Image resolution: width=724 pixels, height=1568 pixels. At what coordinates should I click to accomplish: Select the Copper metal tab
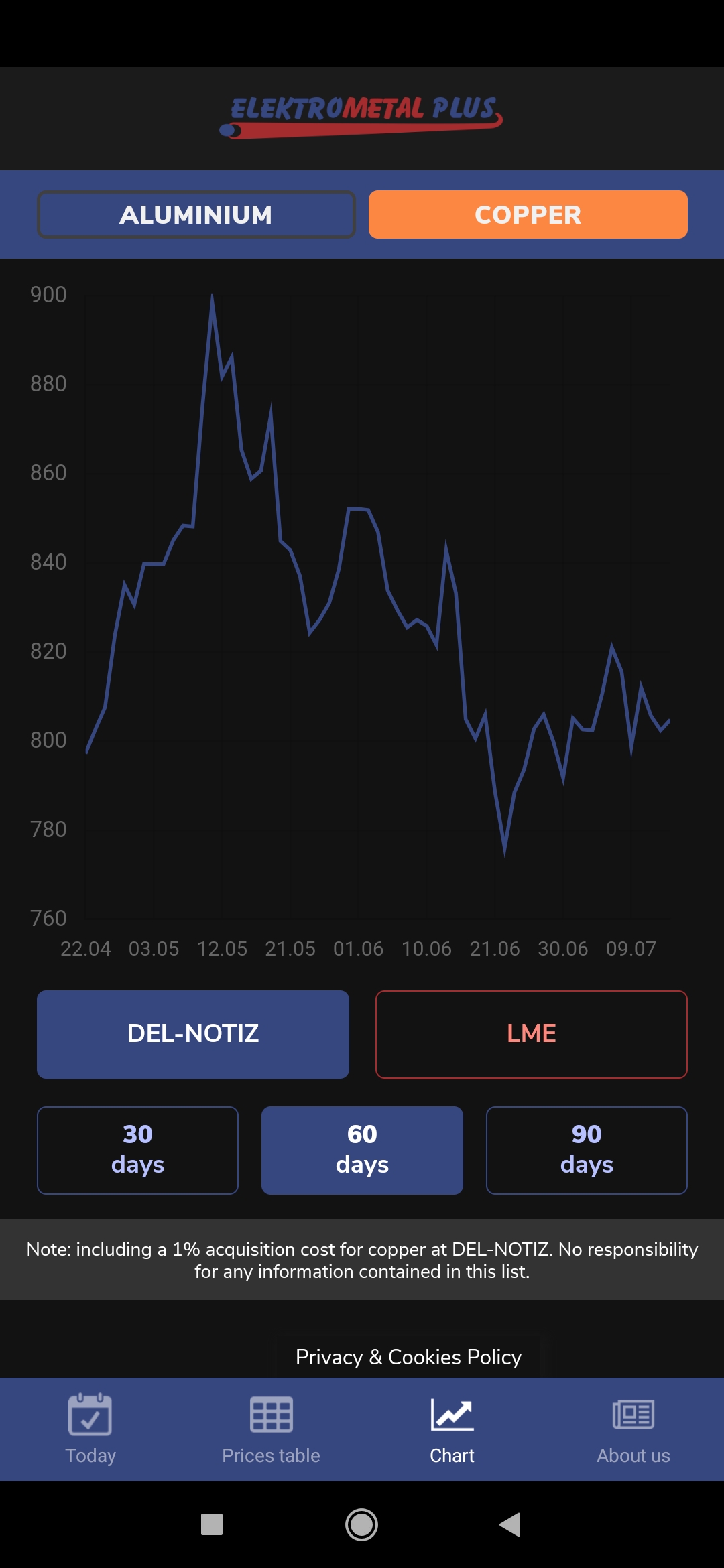pyautogui.click(x=528, y=214)
